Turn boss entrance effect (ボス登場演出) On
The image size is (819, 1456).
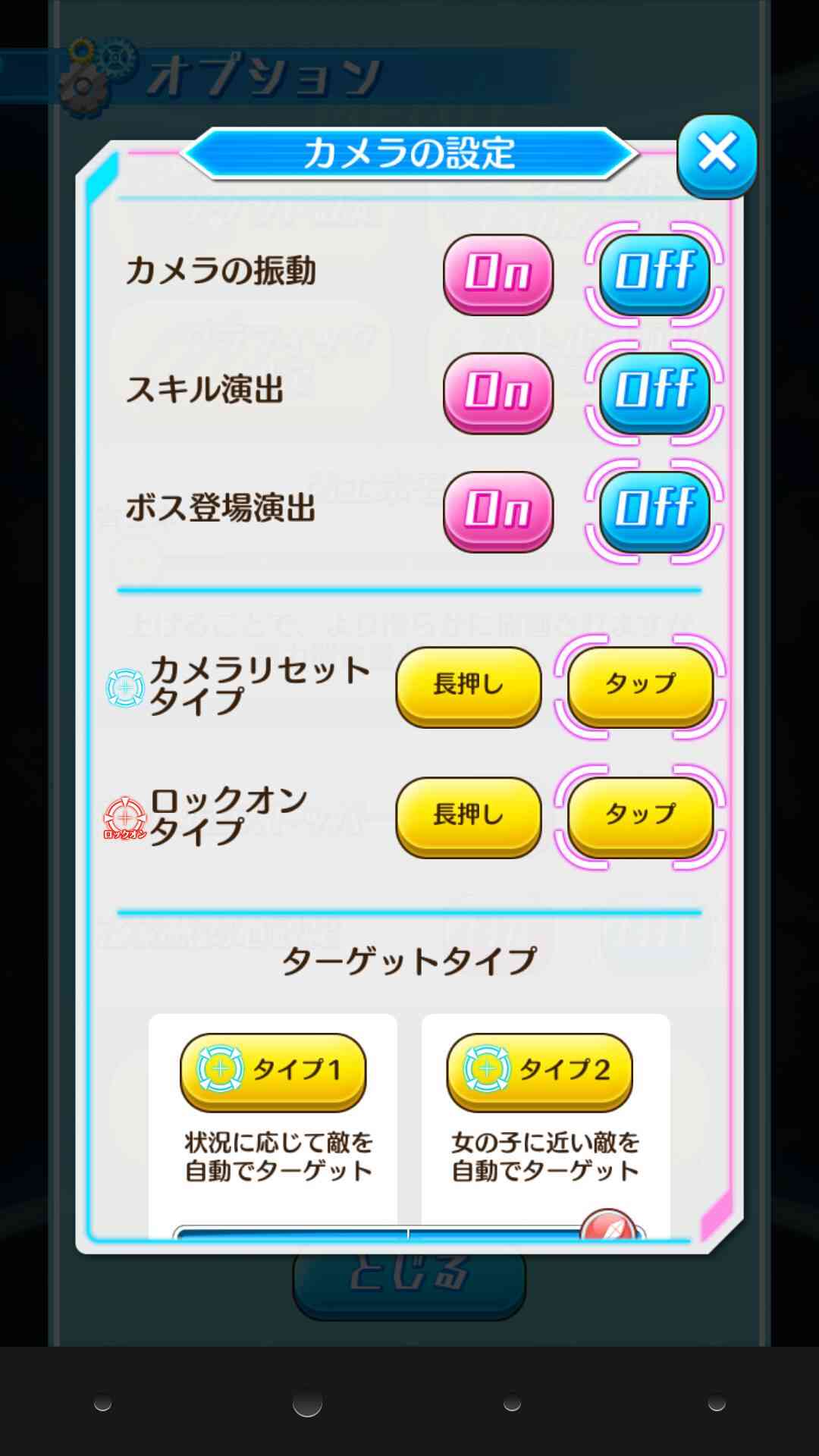coord(498,511)
